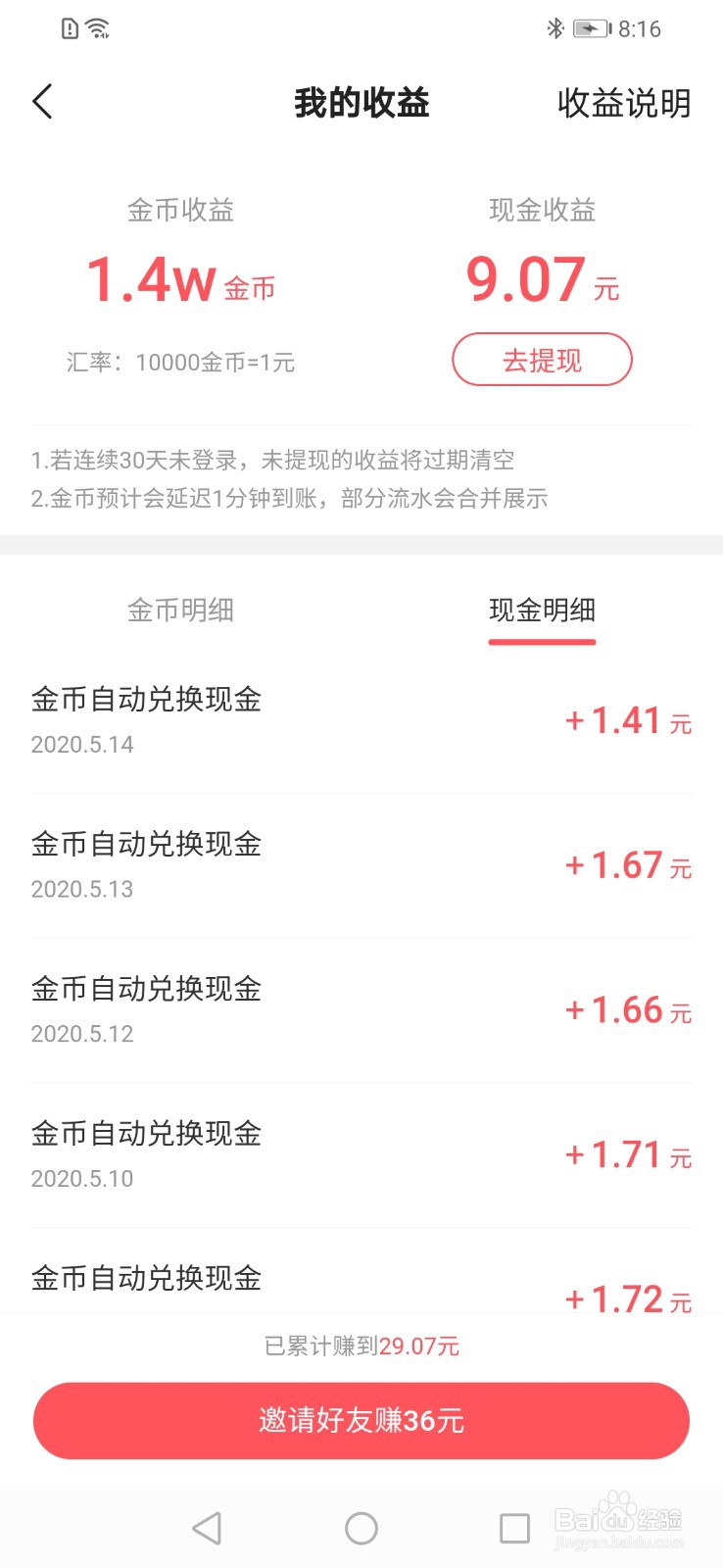Open recent apps from the navigation bar
723x1568 pixels.
(x=514, y=1528)
